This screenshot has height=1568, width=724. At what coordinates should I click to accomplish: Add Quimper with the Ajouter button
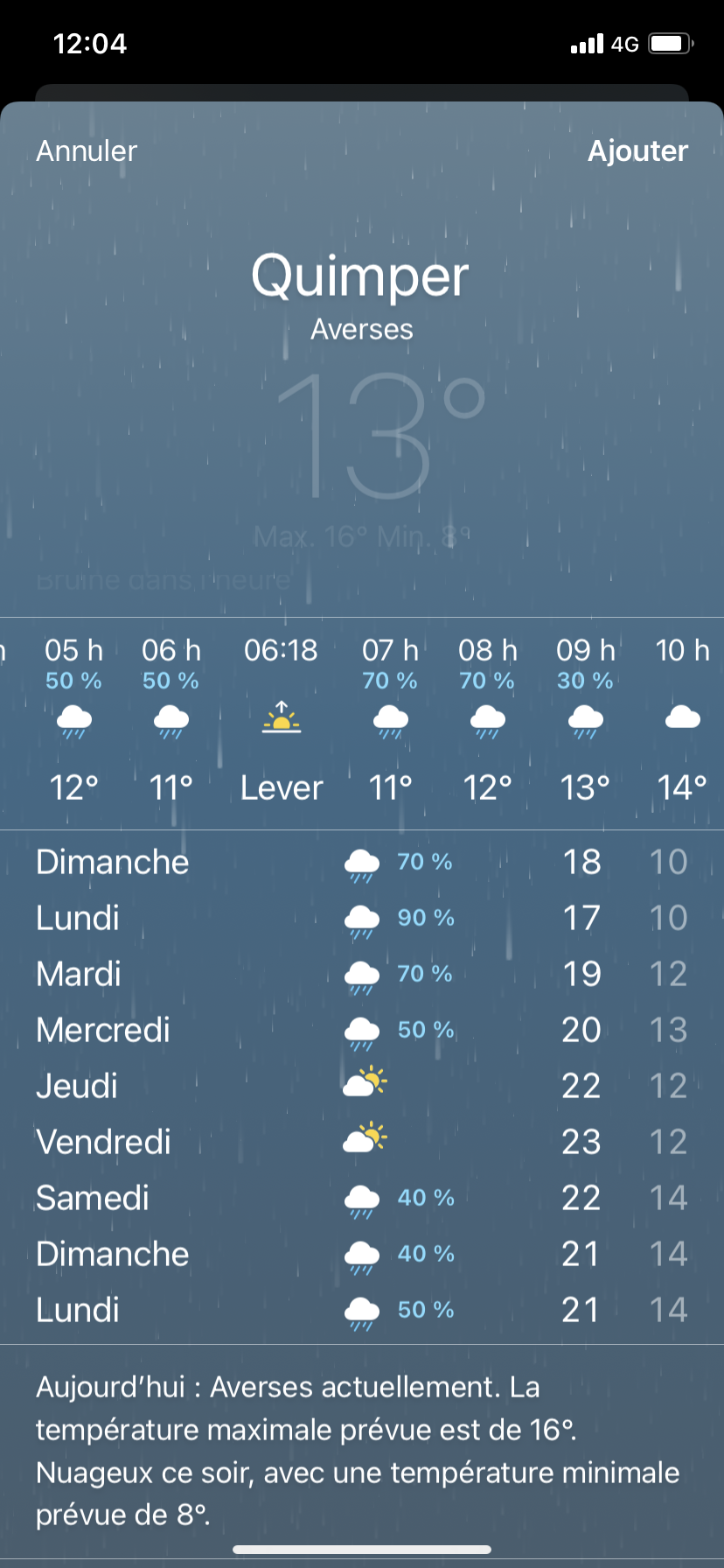point(637,151)
